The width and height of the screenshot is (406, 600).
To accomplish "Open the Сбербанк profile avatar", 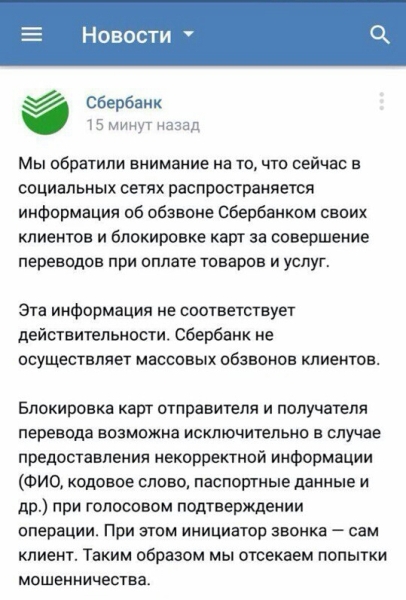I will [45, 112].
